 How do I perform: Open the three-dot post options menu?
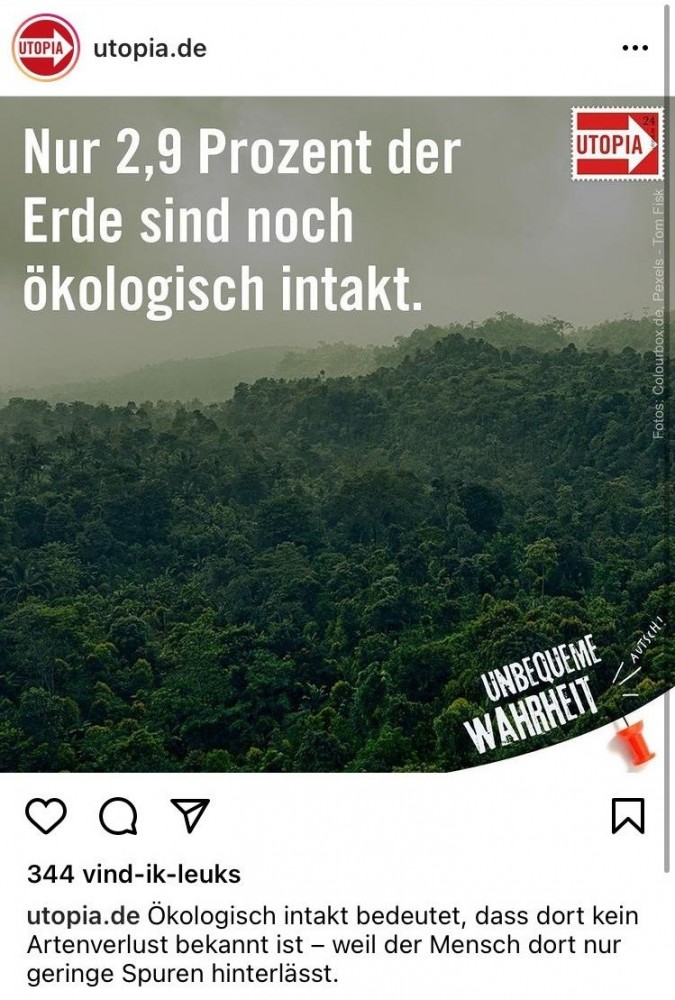pos(635,48)
